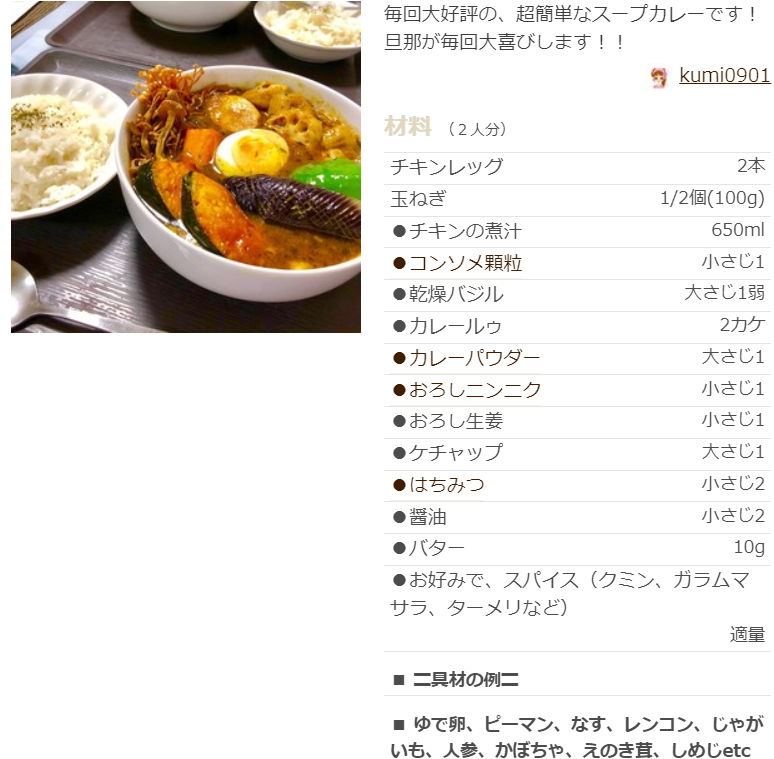This screenshot has height=759, width=774.
Task: Open author kumi0901's profile link
Action: (724, 76)
